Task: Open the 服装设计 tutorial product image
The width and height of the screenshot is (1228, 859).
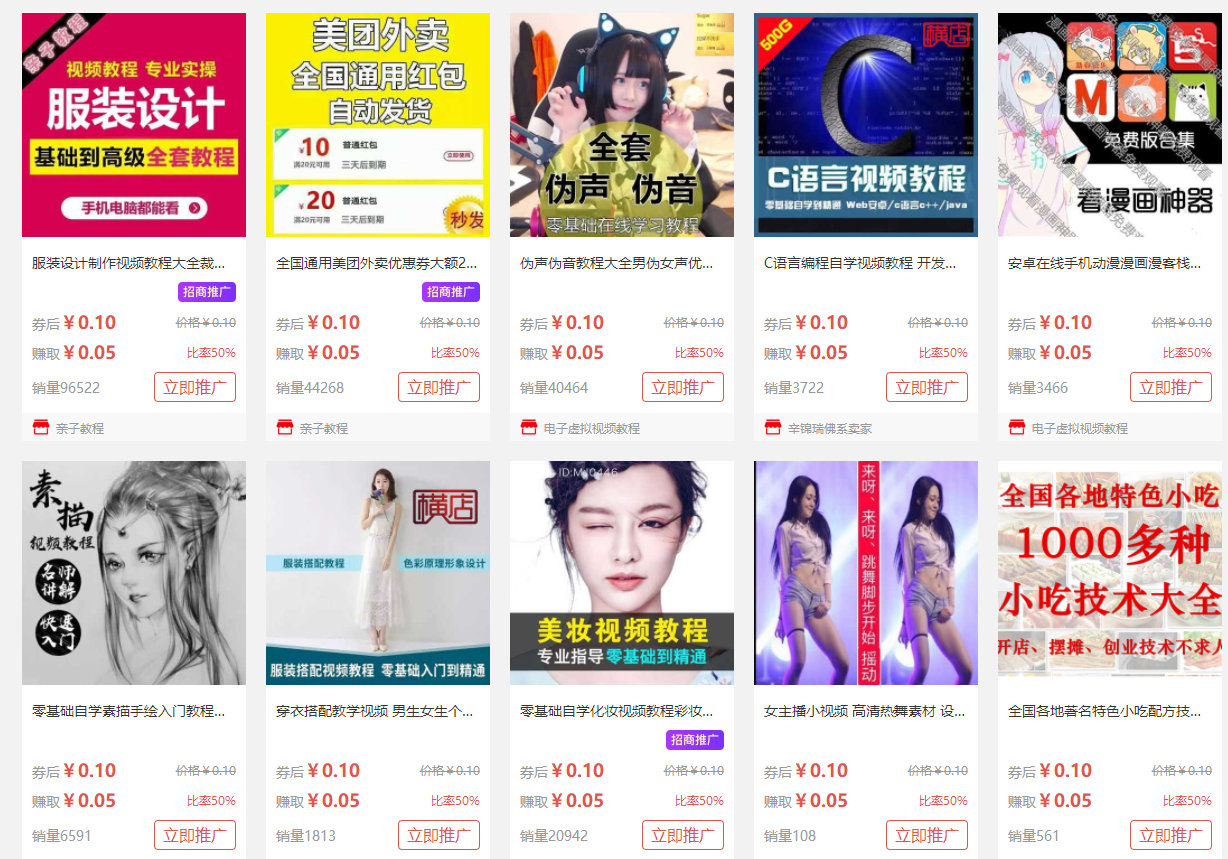Action: [x=134, y=125]
